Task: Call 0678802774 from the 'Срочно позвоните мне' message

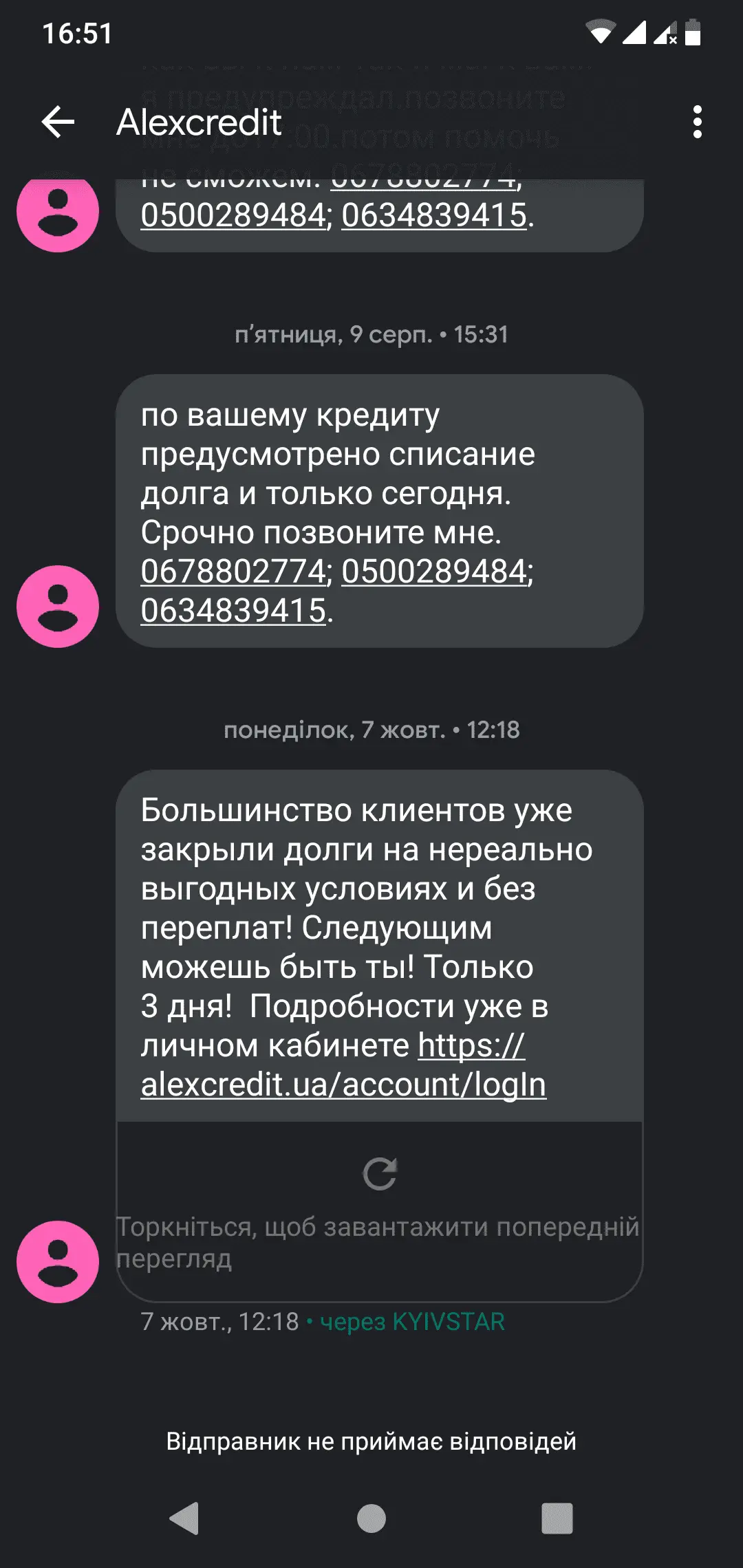Action: (233, 571)
